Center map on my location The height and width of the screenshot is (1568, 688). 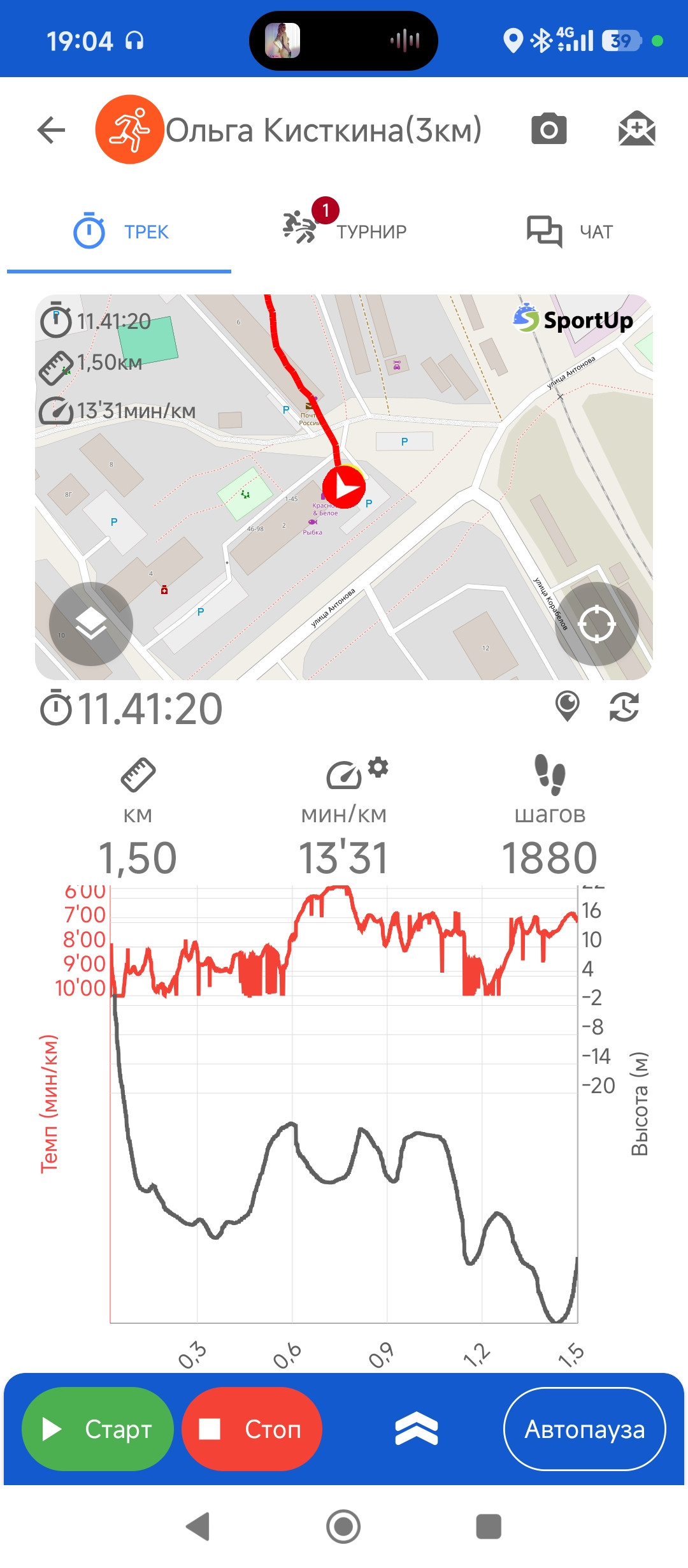(x=597, y=624)
